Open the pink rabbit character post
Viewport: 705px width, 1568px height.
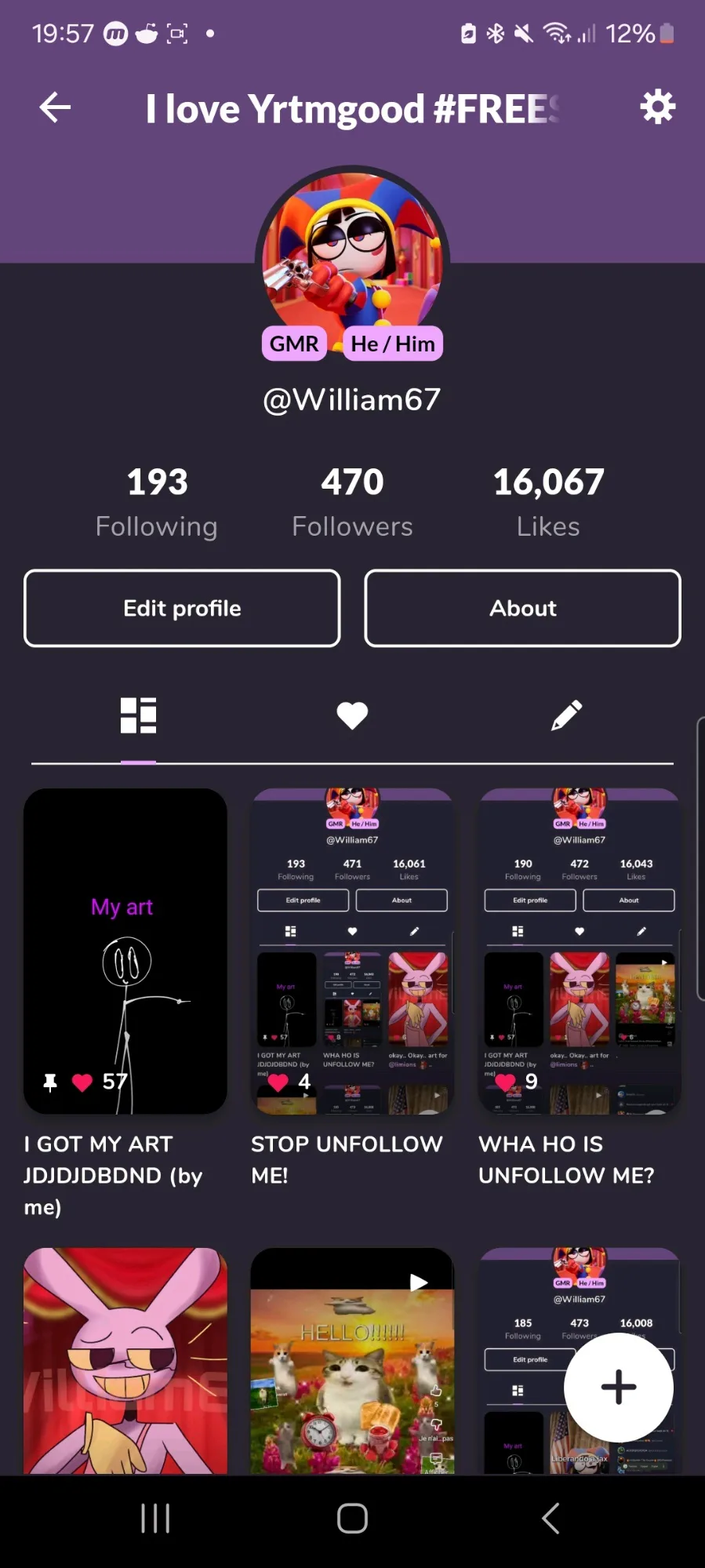tap(125, 1360)
